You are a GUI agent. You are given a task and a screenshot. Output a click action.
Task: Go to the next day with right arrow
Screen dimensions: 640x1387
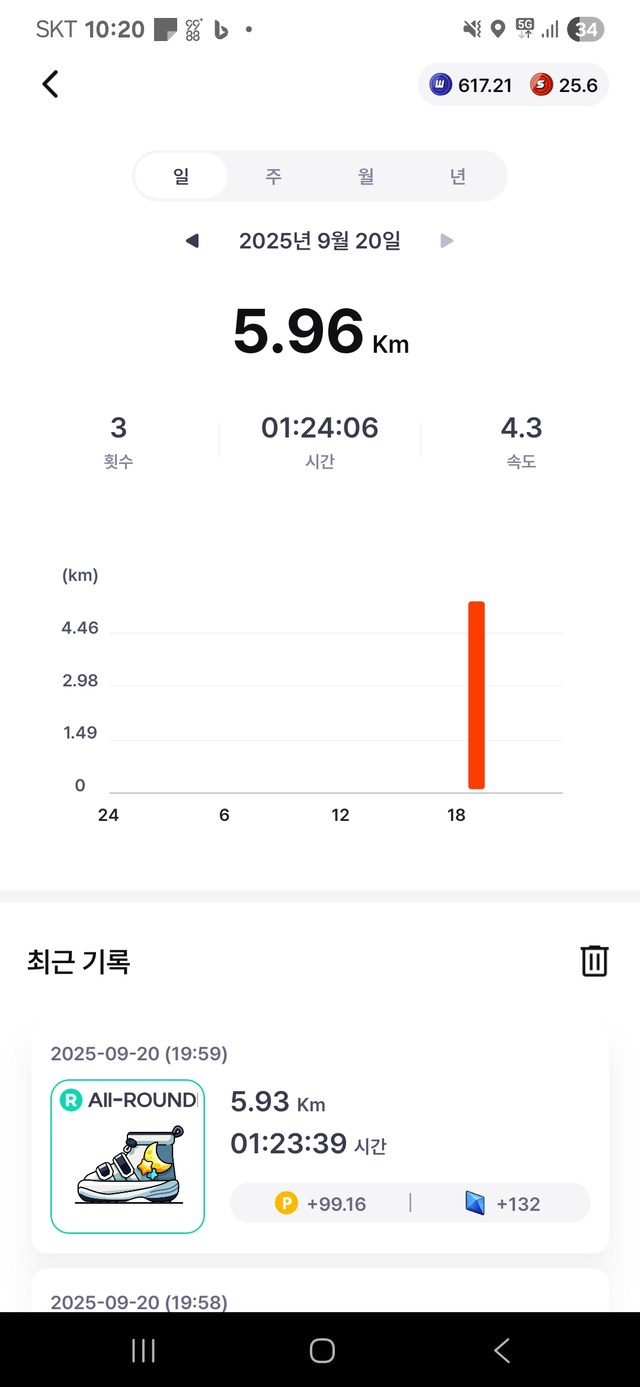pyautogui.click(x=447, y=241)
